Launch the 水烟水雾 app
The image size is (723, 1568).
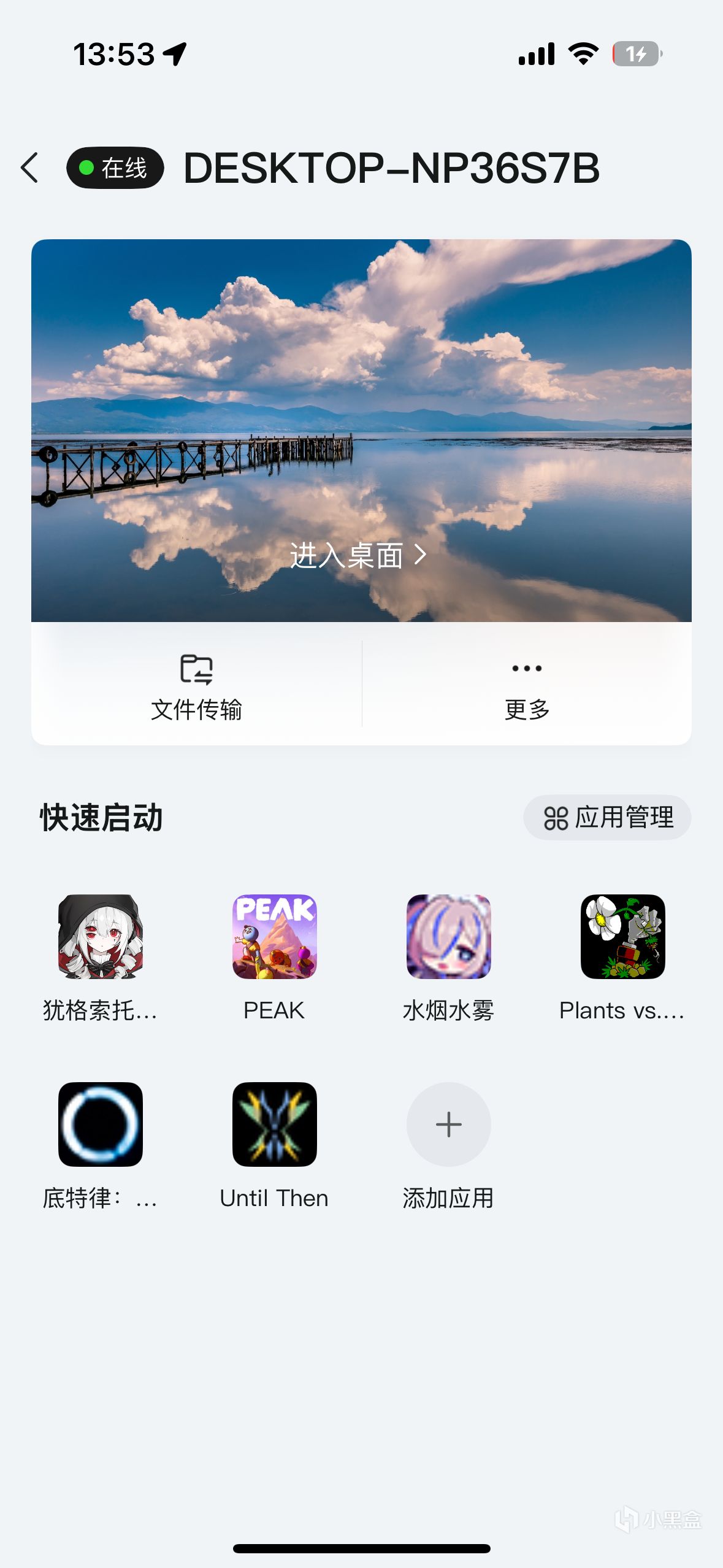click(x=449, y=937)
